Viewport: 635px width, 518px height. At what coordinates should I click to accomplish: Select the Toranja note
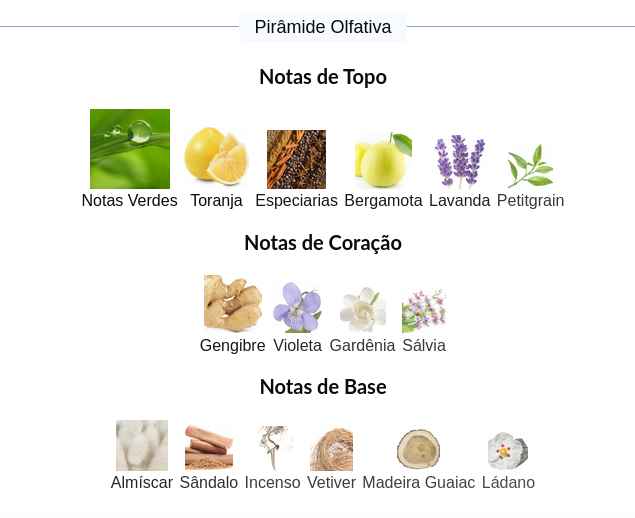pyautogui.click(x=216, y=168)
